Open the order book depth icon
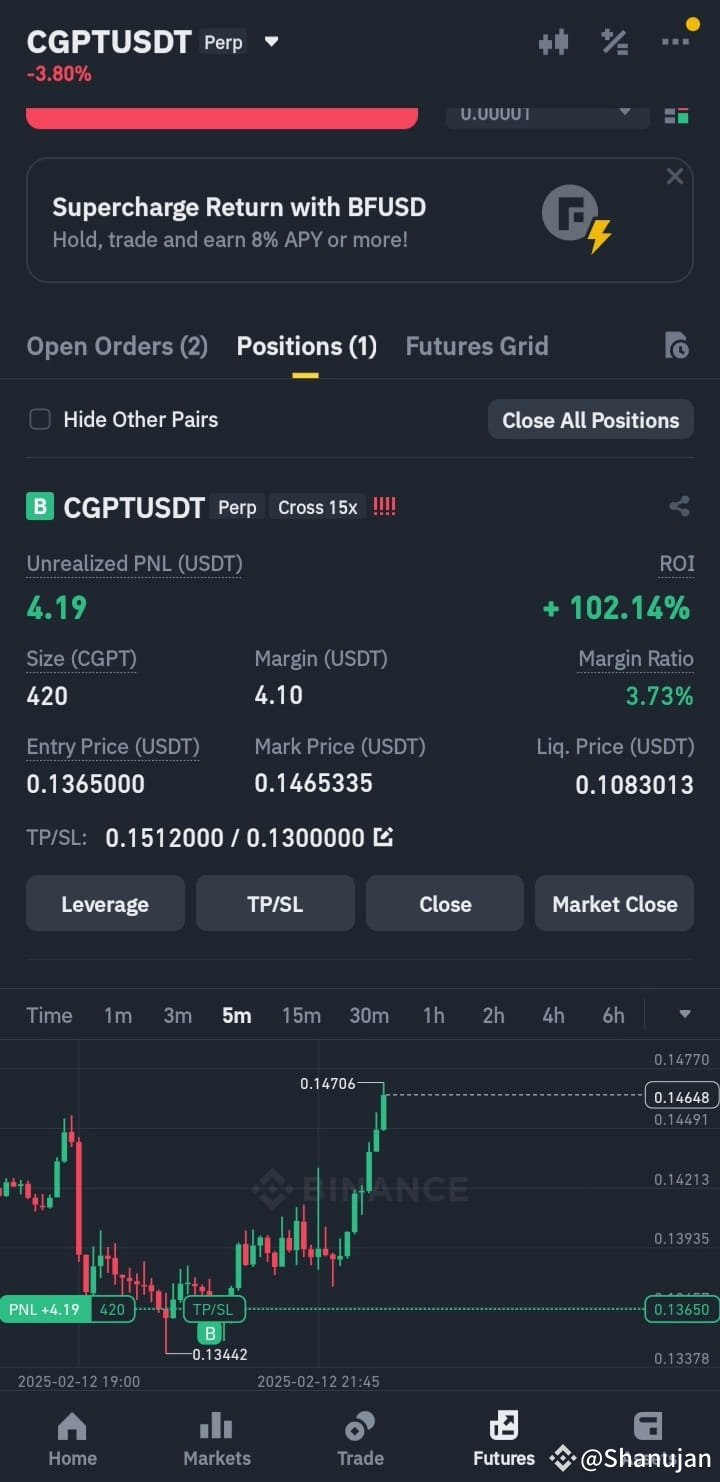The width and height of the screenshot is (720, 1482). point(676,115)
